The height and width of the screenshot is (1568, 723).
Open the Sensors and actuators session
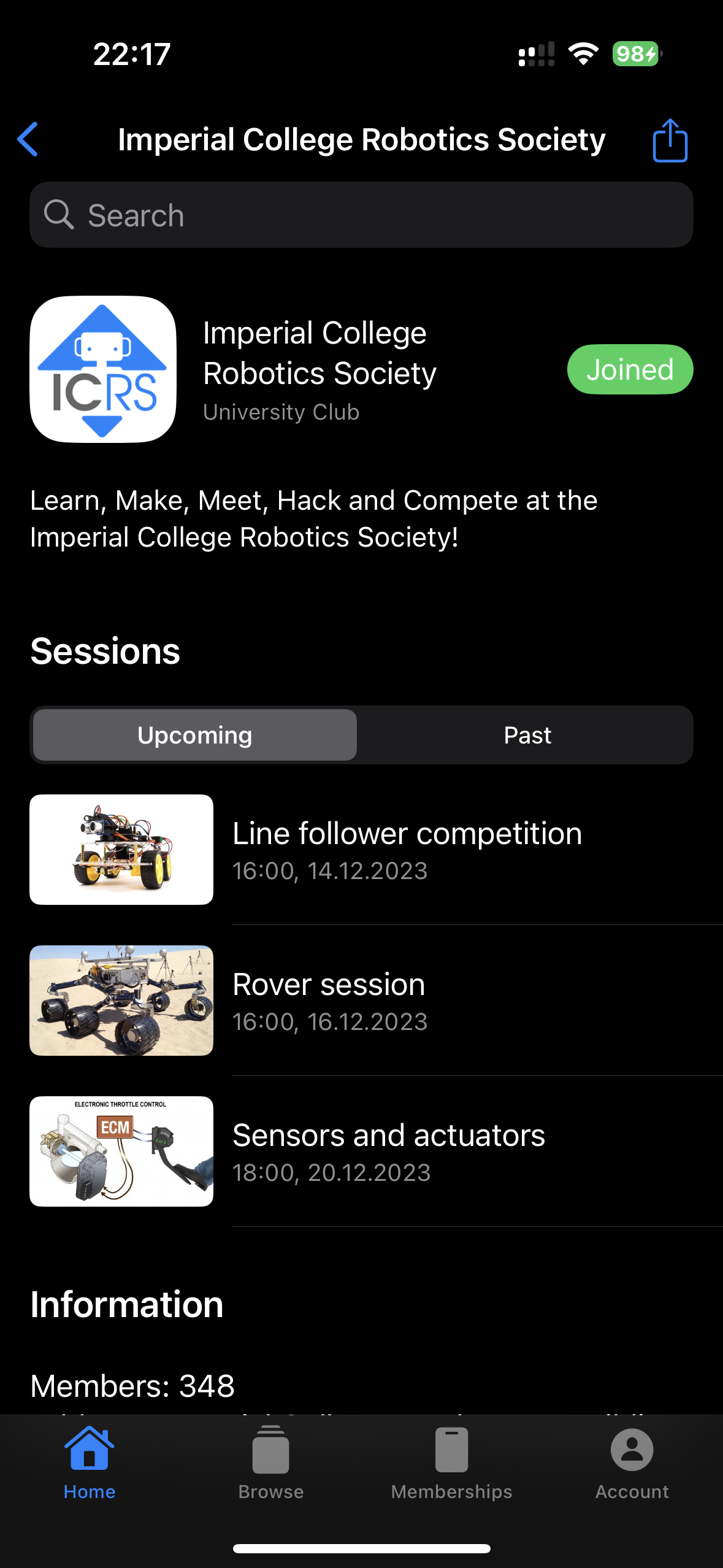(x=389, y=1152)
